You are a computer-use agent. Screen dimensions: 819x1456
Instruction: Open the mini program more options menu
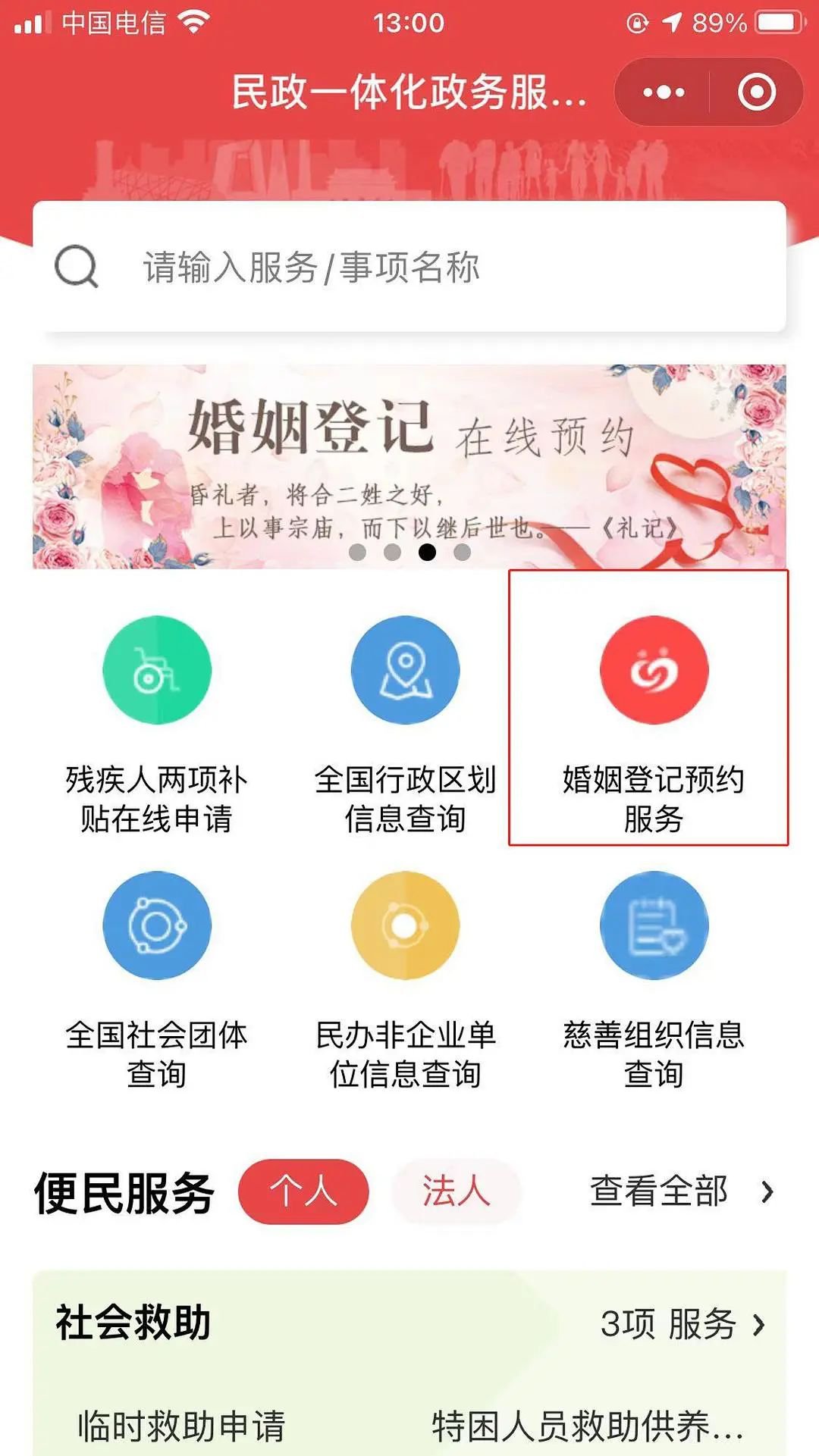click(664, 92)
